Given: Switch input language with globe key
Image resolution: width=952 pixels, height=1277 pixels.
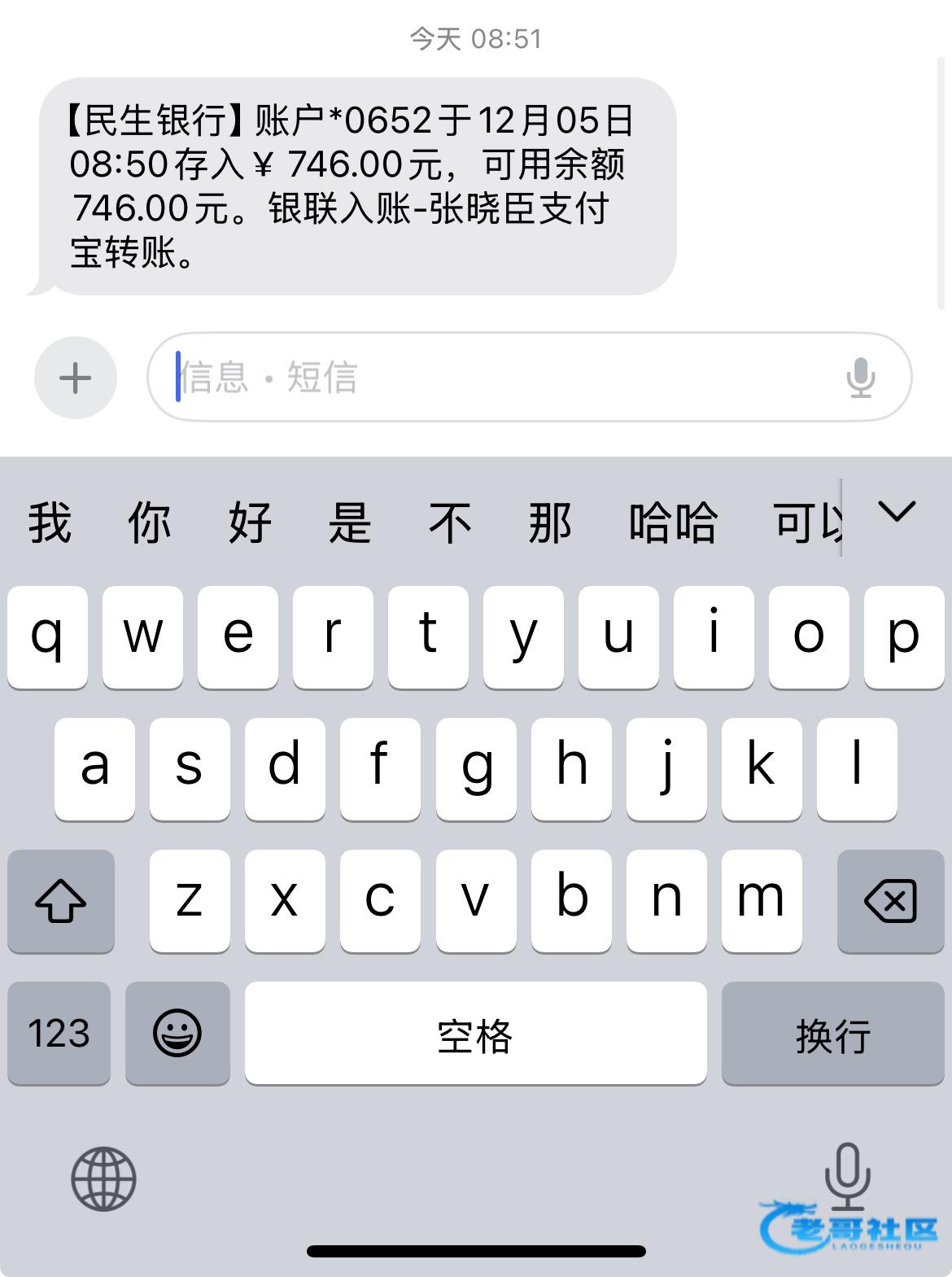Looking at the screenshot, I should pyautogui.click(x=103, y=1179).
